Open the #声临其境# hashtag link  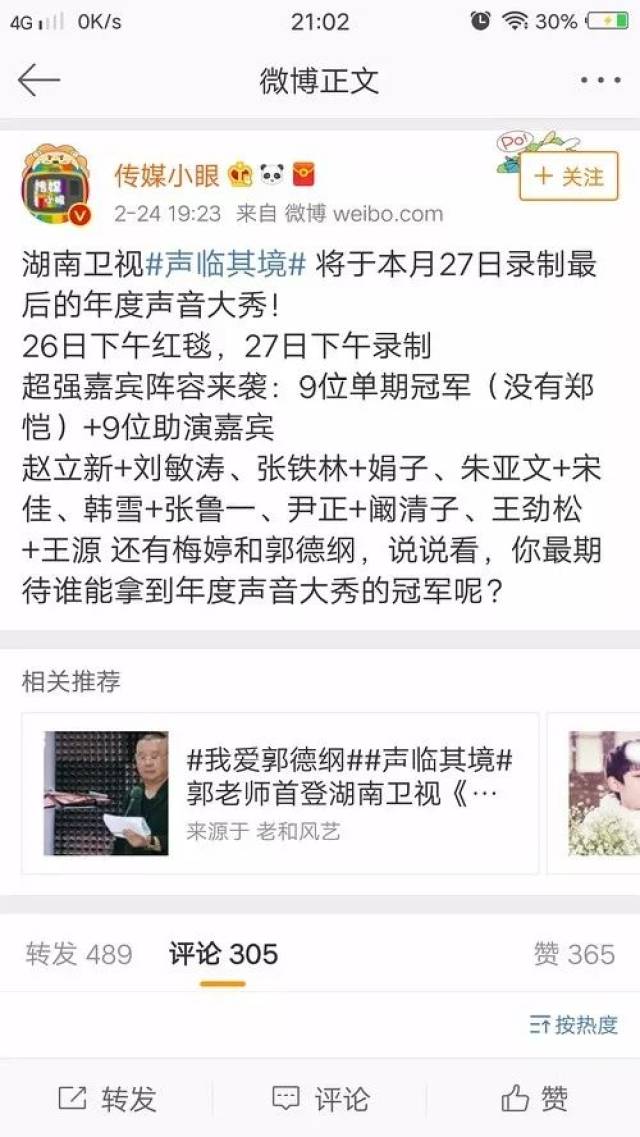point(226,266)
